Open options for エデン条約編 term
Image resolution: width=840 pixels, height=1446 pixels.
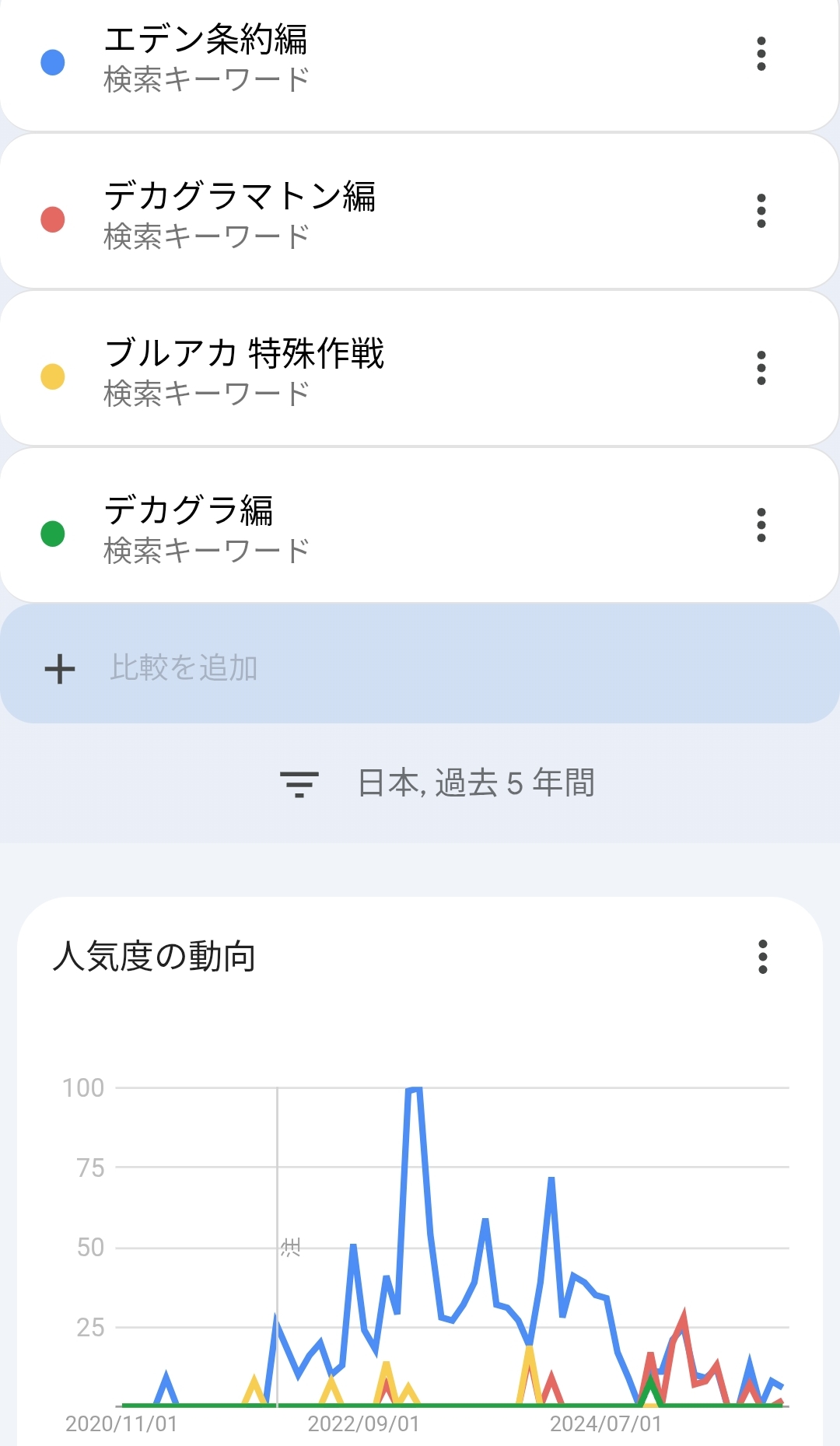pos(761,54)
